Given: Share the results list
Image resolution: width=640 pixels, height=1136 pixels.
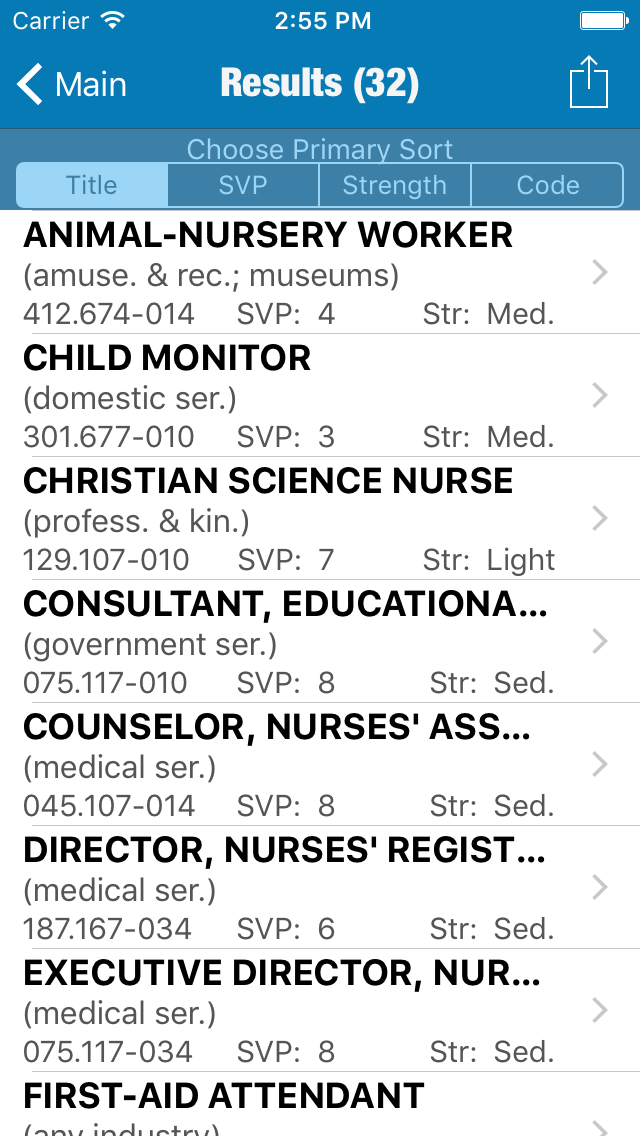Looking at the screenshot, I should 589,83.
